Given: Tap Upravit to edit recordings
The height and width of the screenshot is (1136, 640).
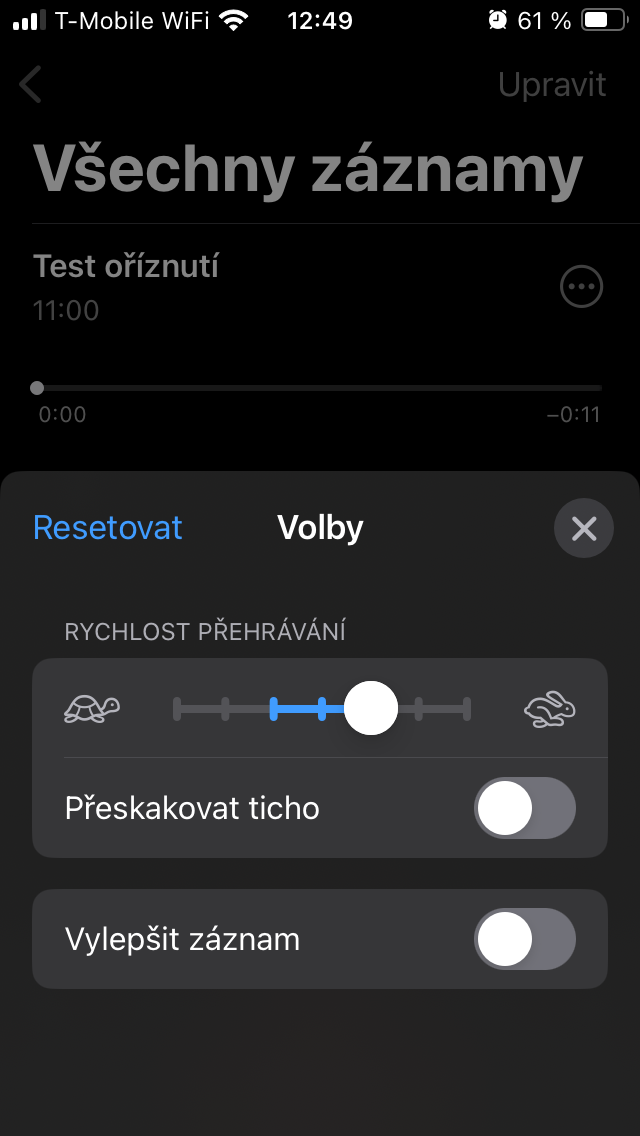Looking at the screenshot, I should [552, 85].
